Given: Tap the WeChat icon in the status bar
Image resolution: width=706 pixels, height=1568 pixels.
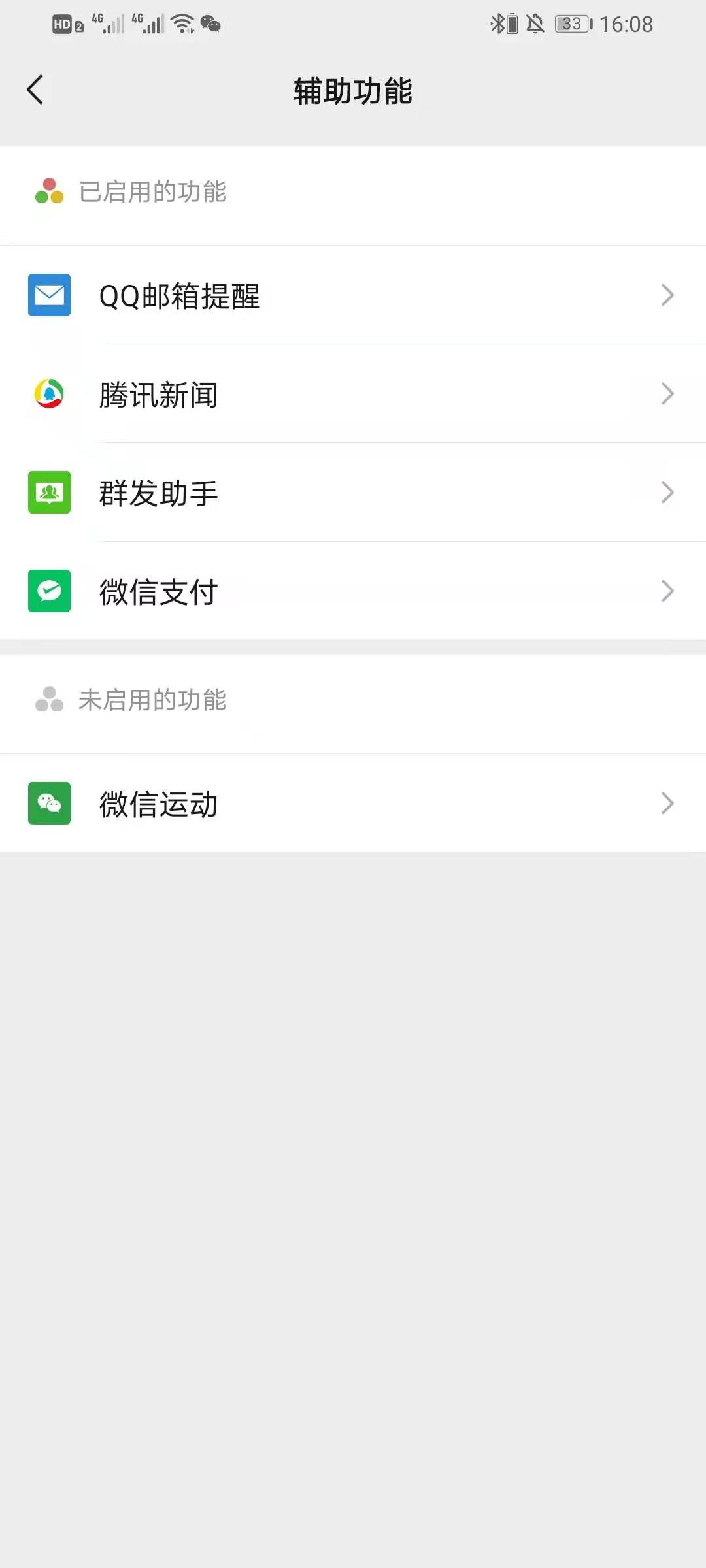Looking at the screenshot, I should pos(210,24).
